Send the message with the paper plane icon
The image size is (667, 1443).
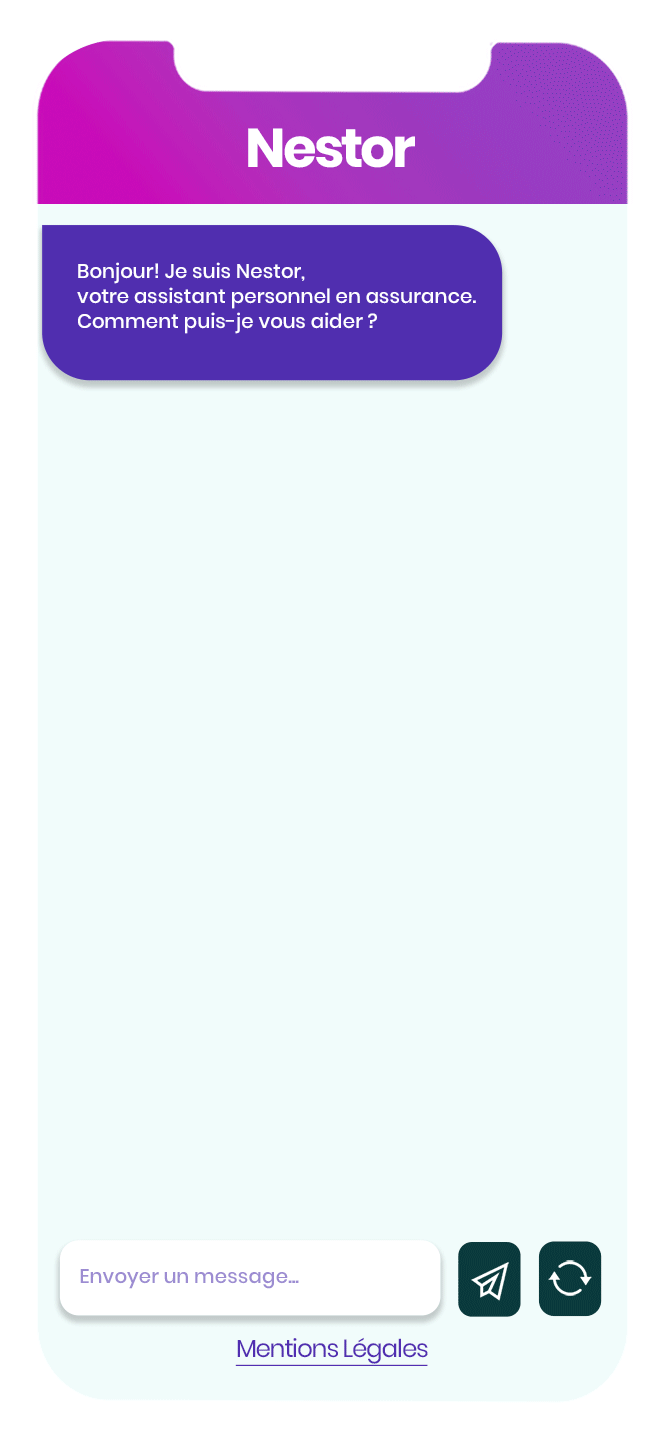coord(489,1279)
